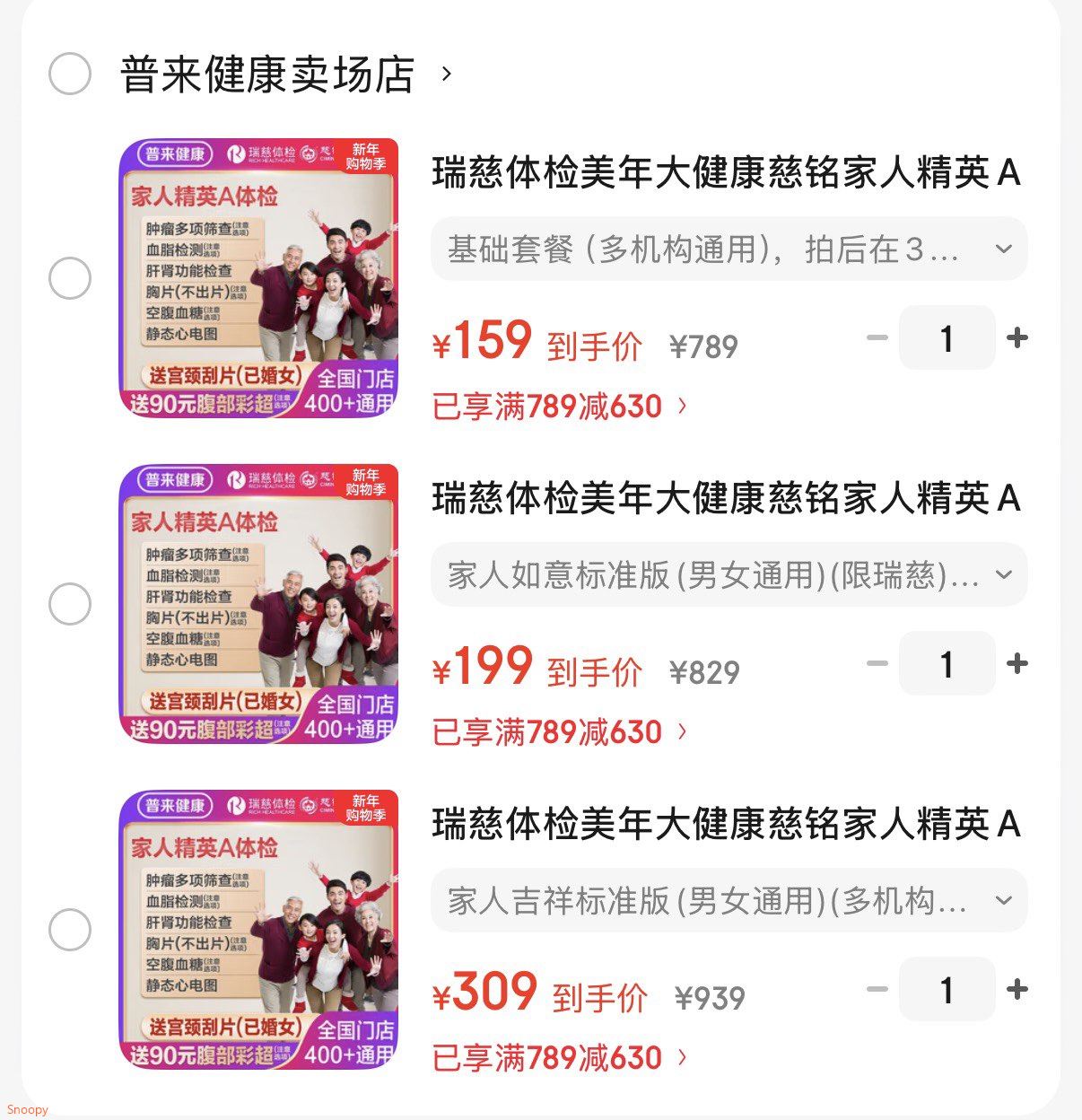View 已享满789减630 discount details for ¥199 item
1082x1120 pixels.
click(x=560, y=732)
